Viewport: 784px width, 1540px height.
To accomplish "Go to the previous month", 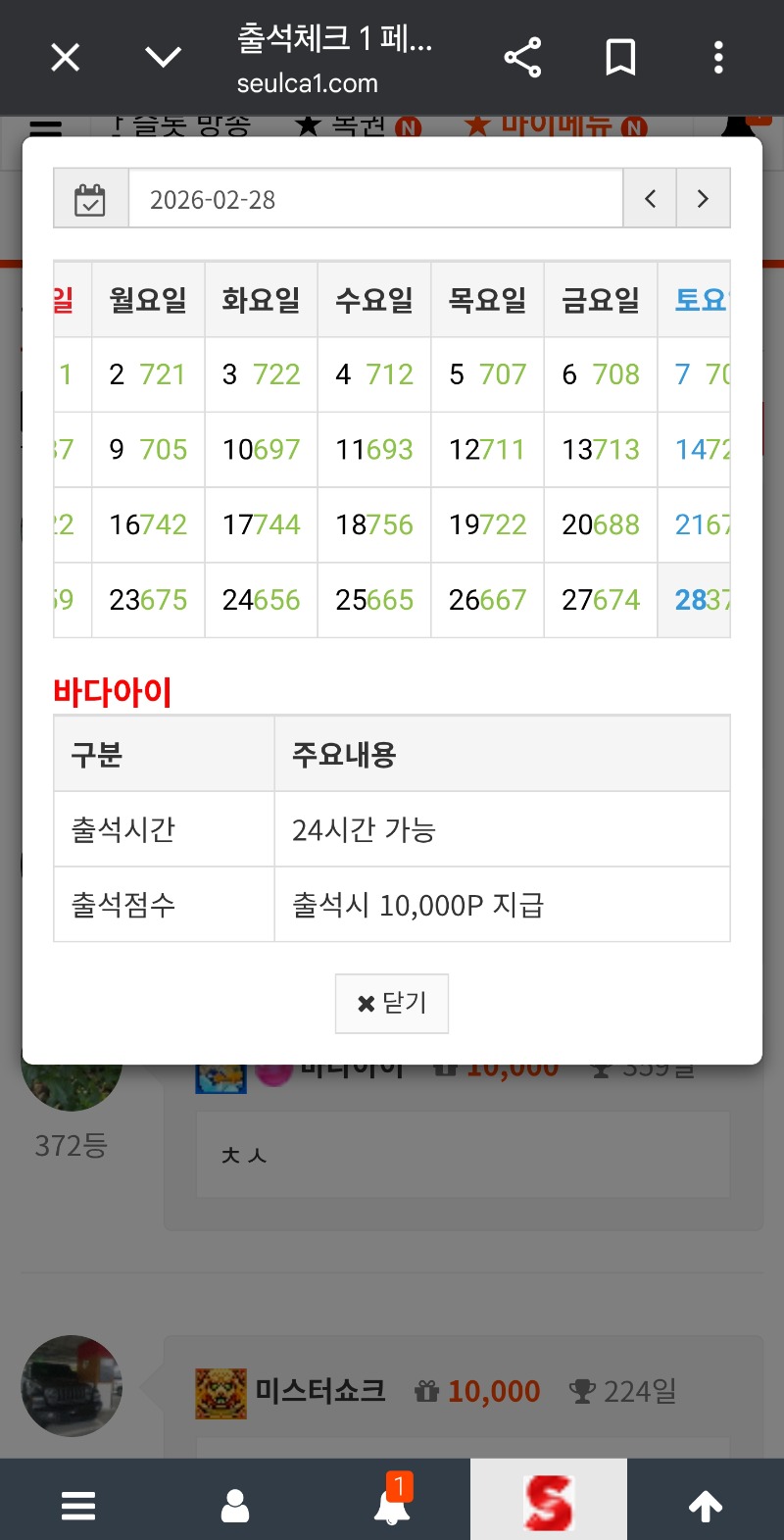I will [x=650, y=199].
